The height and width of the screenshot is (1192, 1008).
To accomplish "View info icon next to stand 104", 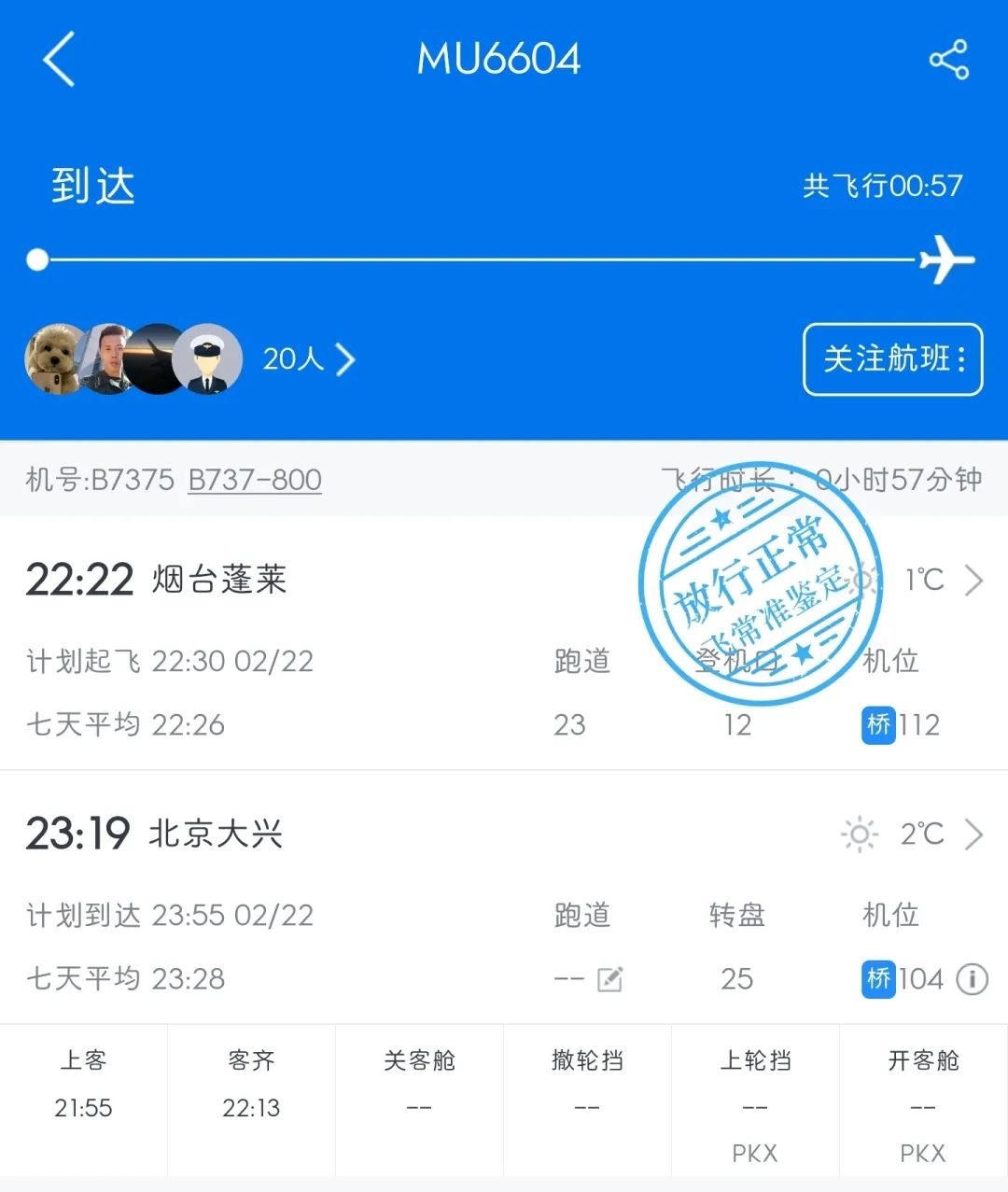I will tap(972, 979).
